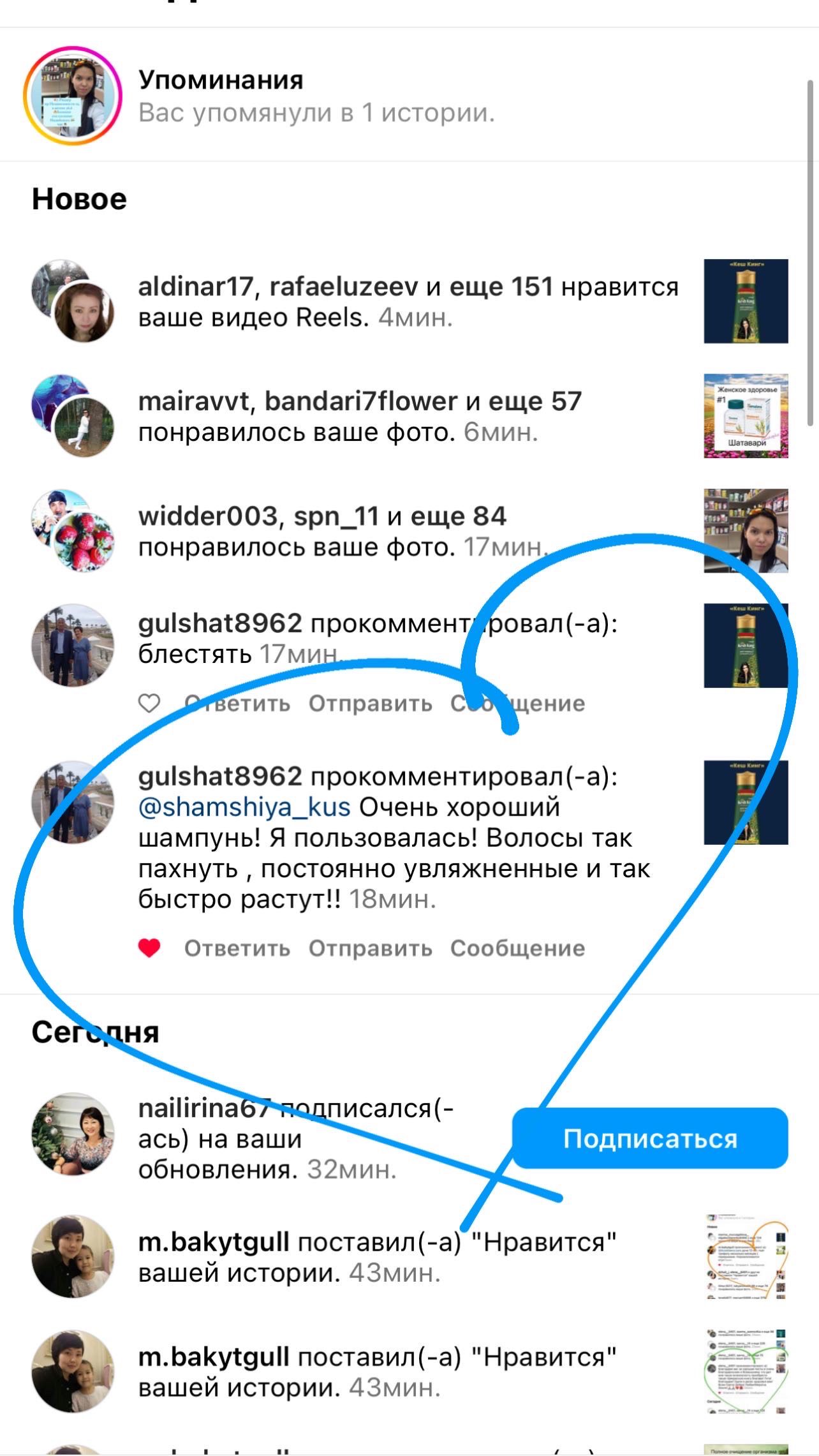View aldinar17 and rafaeluzeev likes notification

408,302
